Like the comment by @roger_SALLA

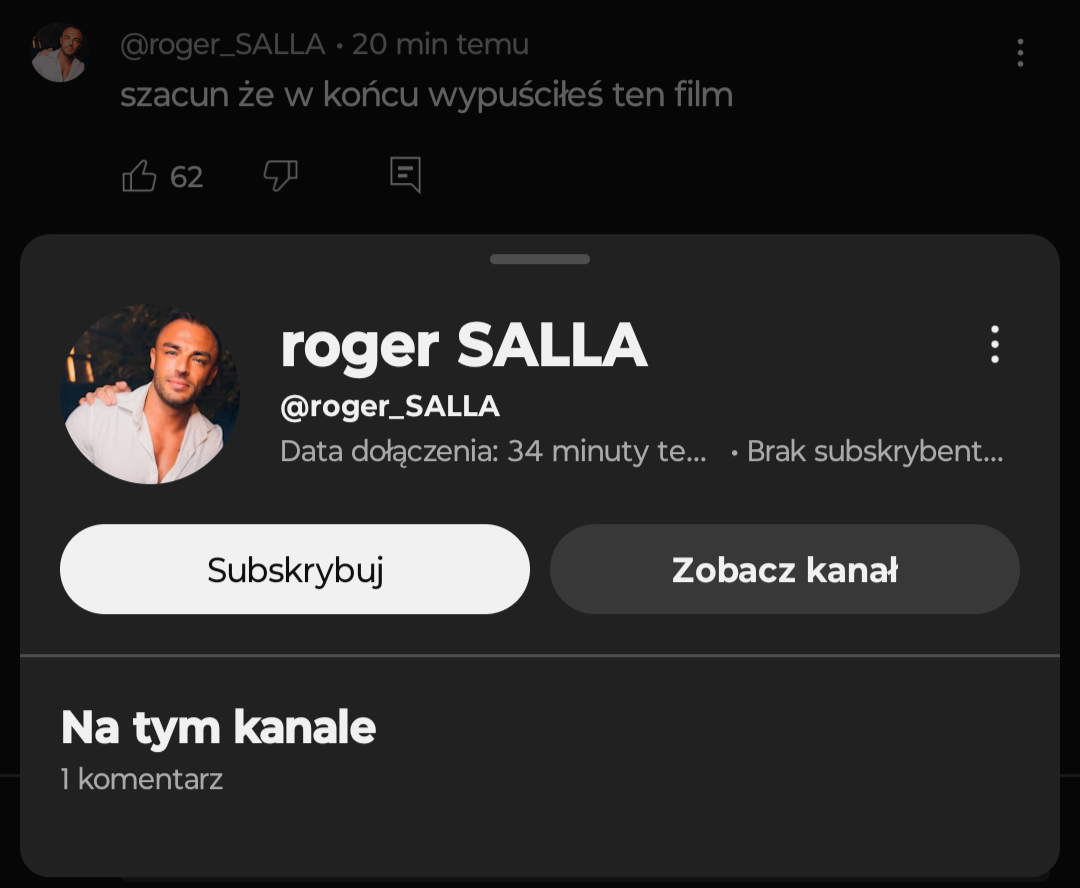tap(140, 177)
